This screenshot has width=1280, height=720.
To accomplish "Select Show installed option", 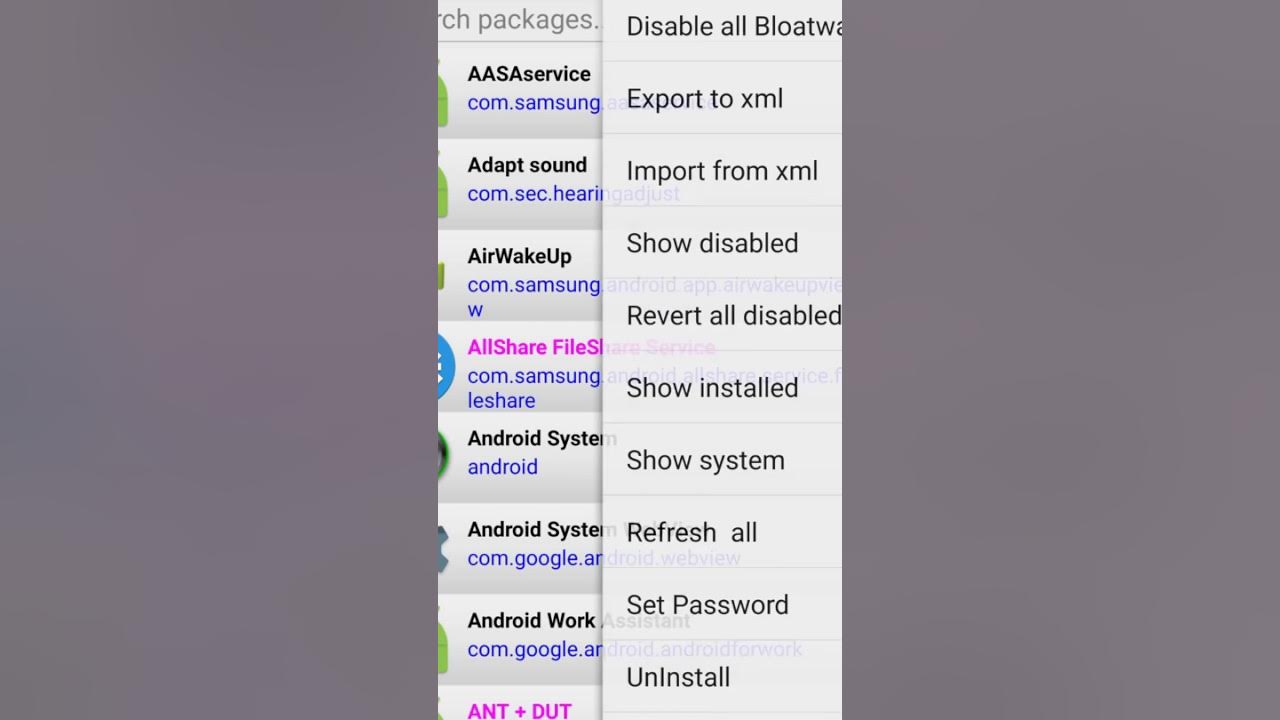I will click(x=712, y=388).
